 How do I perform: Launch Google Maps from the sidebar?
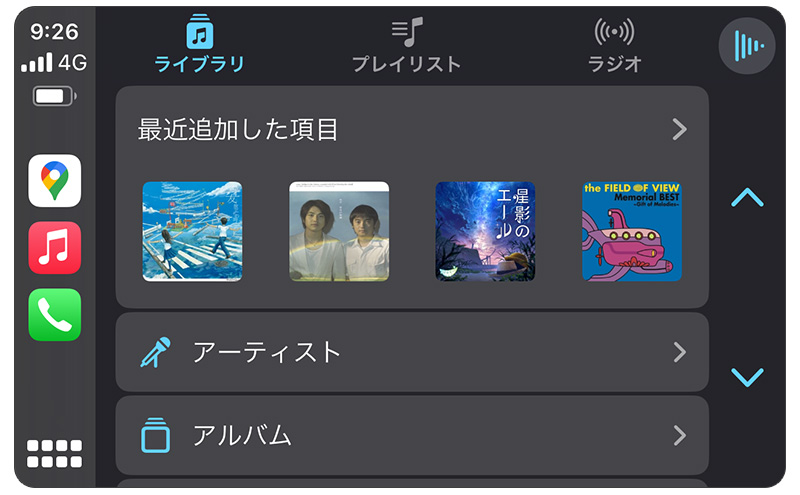click(x=55, y=181)
